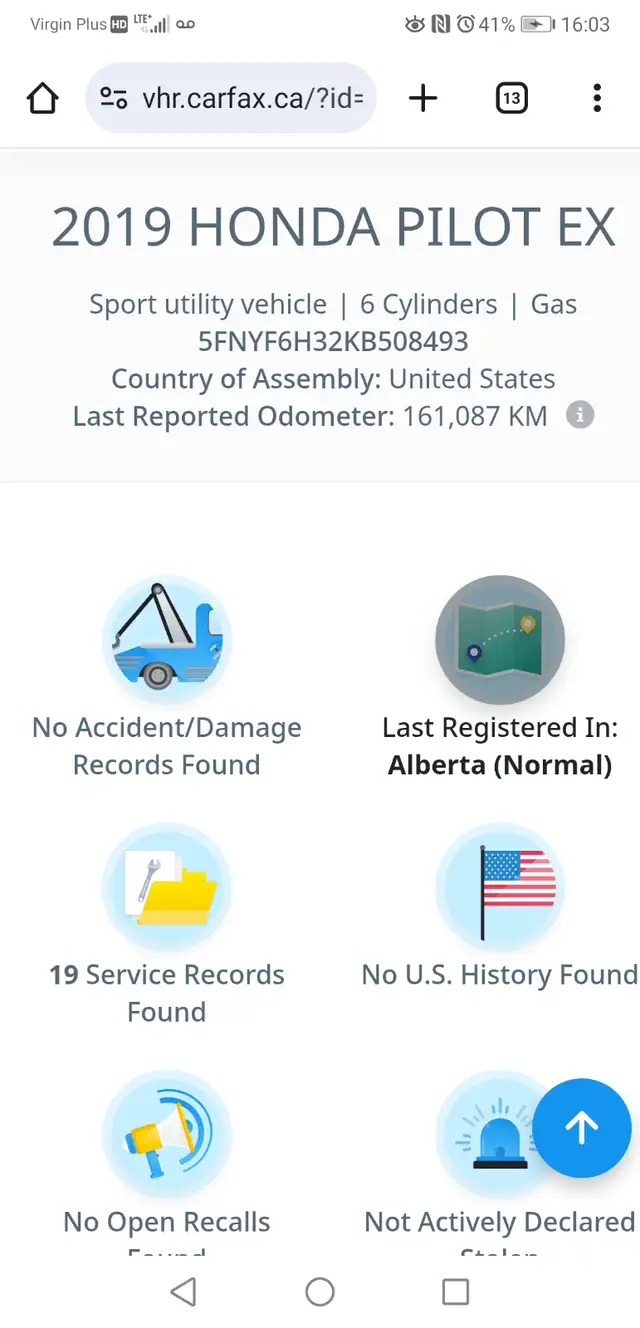Image resolution: width=640 pixels, height=1328 pixels.
Task: Open the tab switcher showing 13 tabs
Action: 511,98
